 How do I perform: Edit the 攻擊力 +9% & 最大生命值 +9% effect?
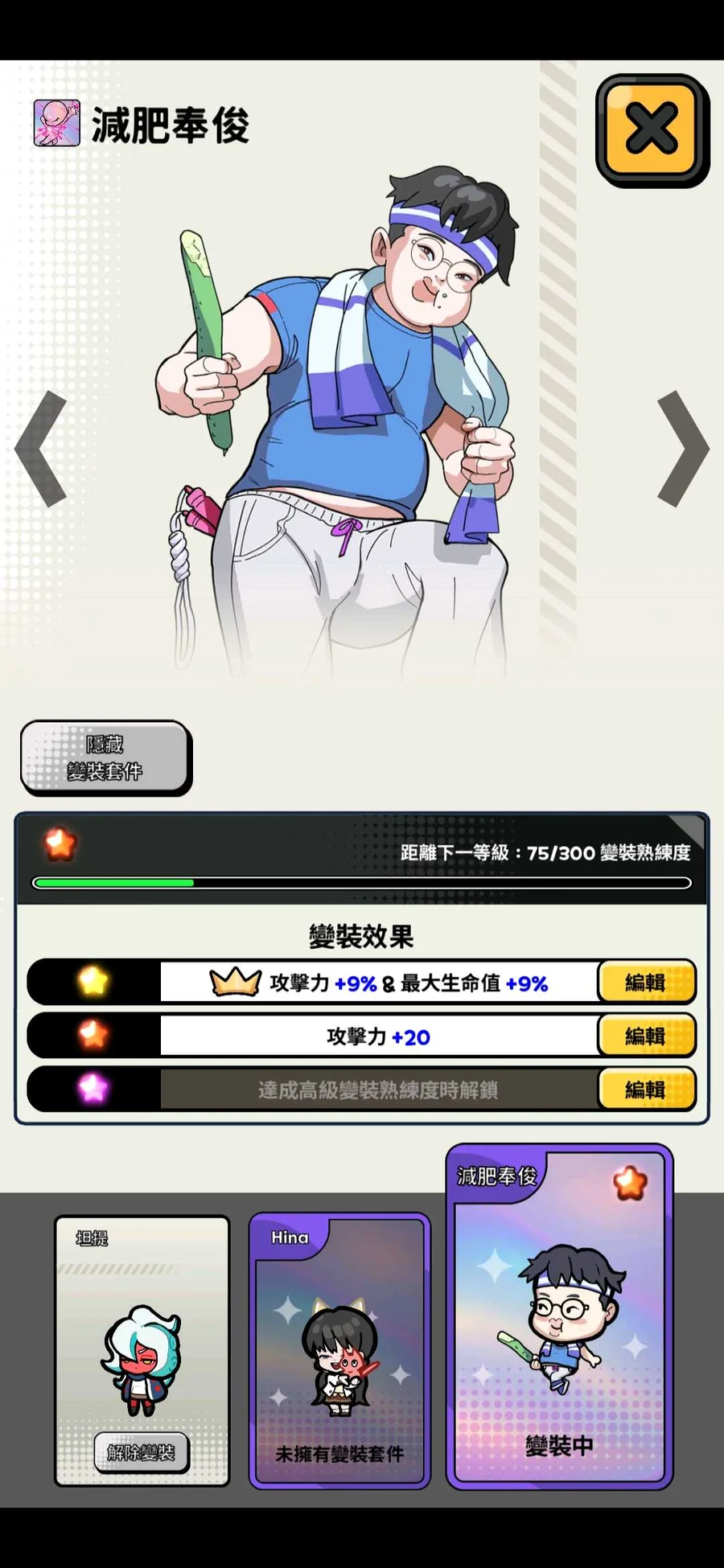coord(646,982)
